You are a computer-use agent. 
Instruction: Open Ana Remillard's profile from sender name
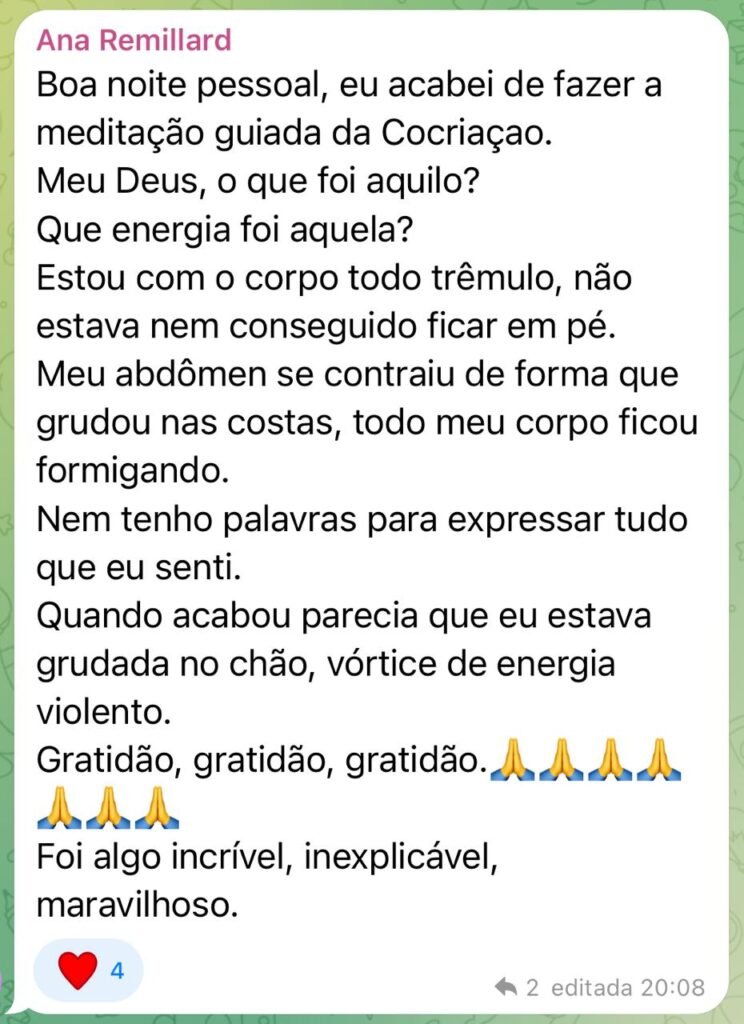click(x=134, y=41)
